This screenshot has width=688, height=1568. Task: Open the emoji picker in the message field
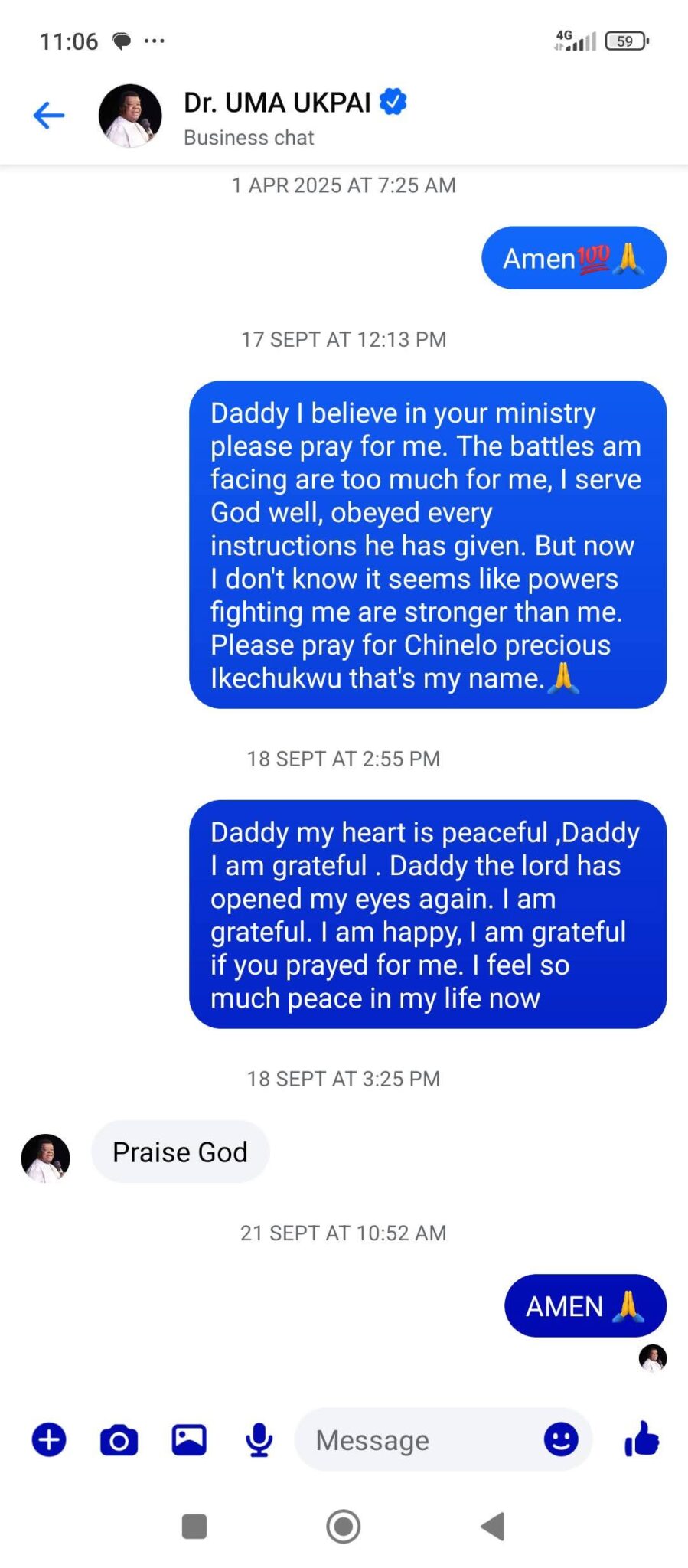(x=561, y=1439)
